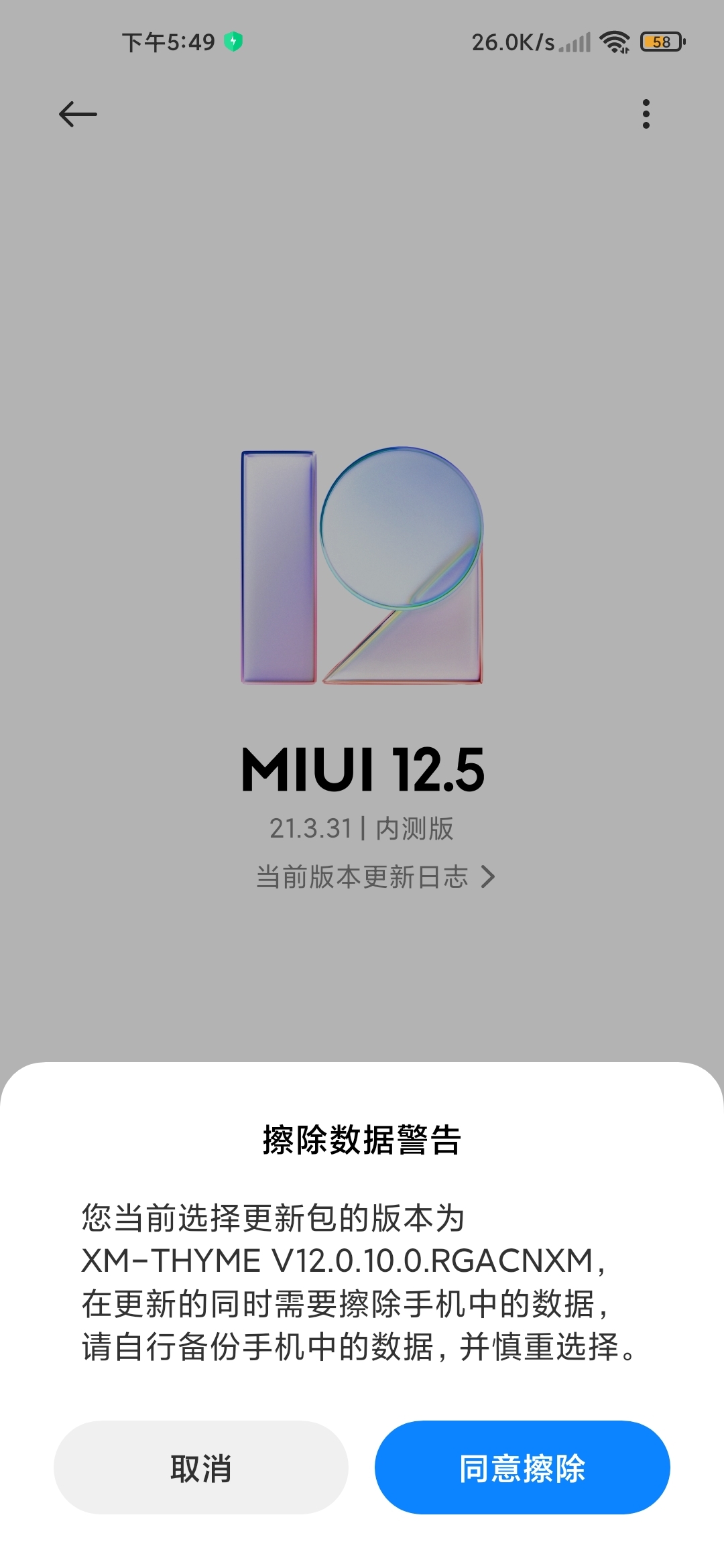The width and height of the screenshot is (724, 1568).
Task: Go back using the top-left arrow
Action: 78,114
